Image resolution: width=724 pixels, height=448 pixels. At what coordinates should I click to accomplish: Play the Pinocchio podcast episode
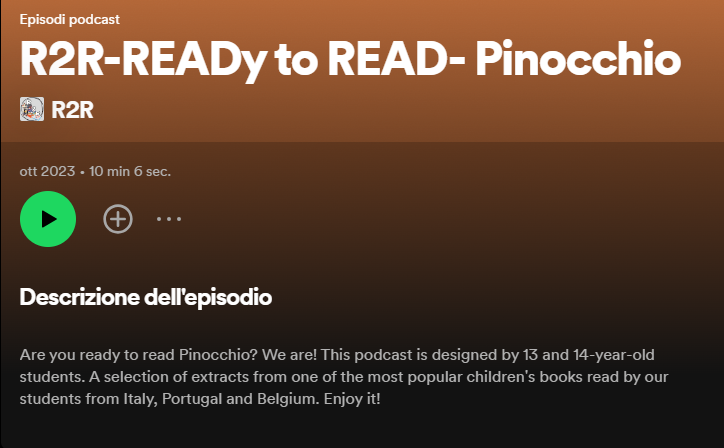click(x=48, y=219)
